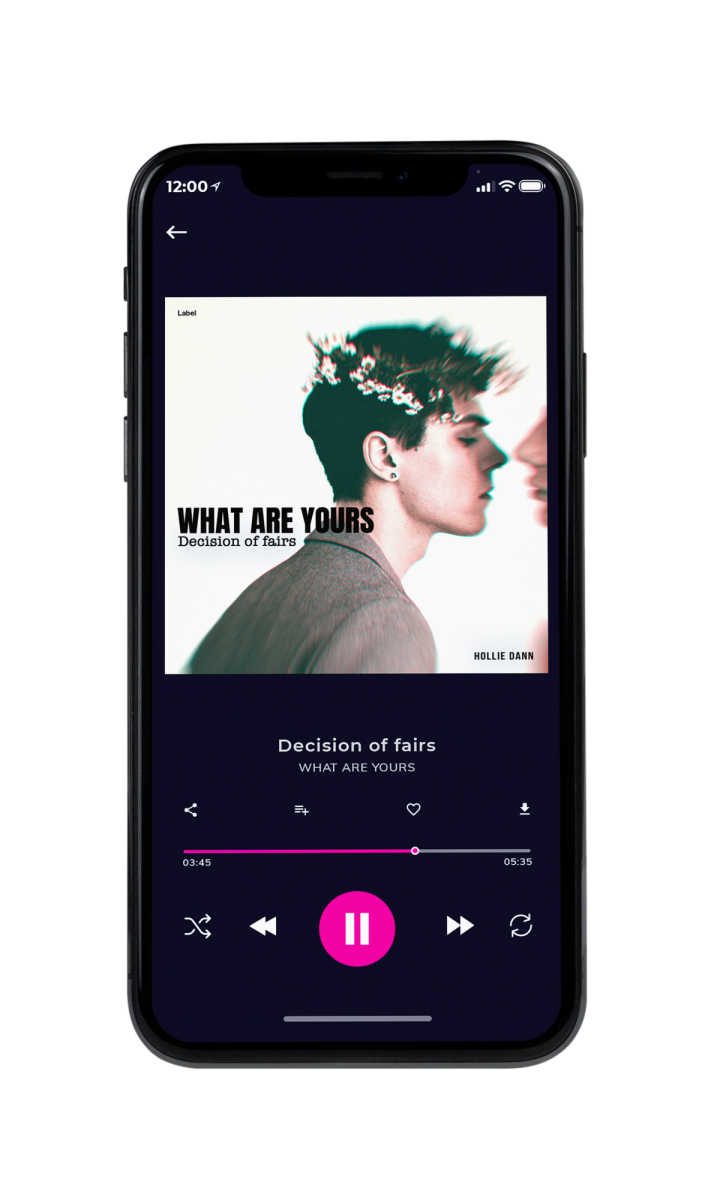Enable repeat for this song
This screenshot has width=720, height=1200.
(x=521, y=926)
